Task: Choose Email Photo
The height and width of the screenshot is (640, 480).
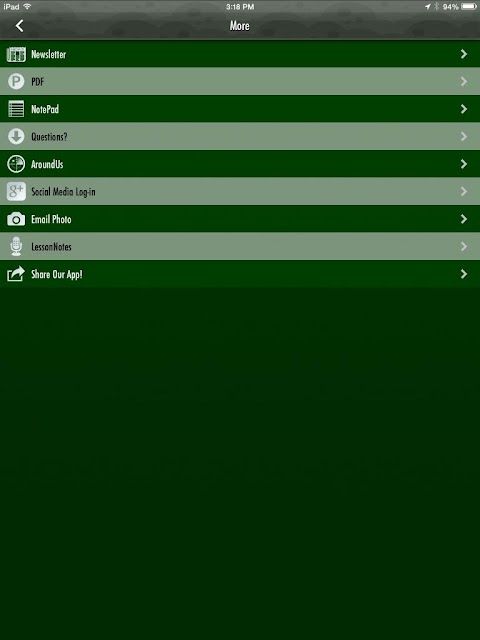Action: [240, 219]
